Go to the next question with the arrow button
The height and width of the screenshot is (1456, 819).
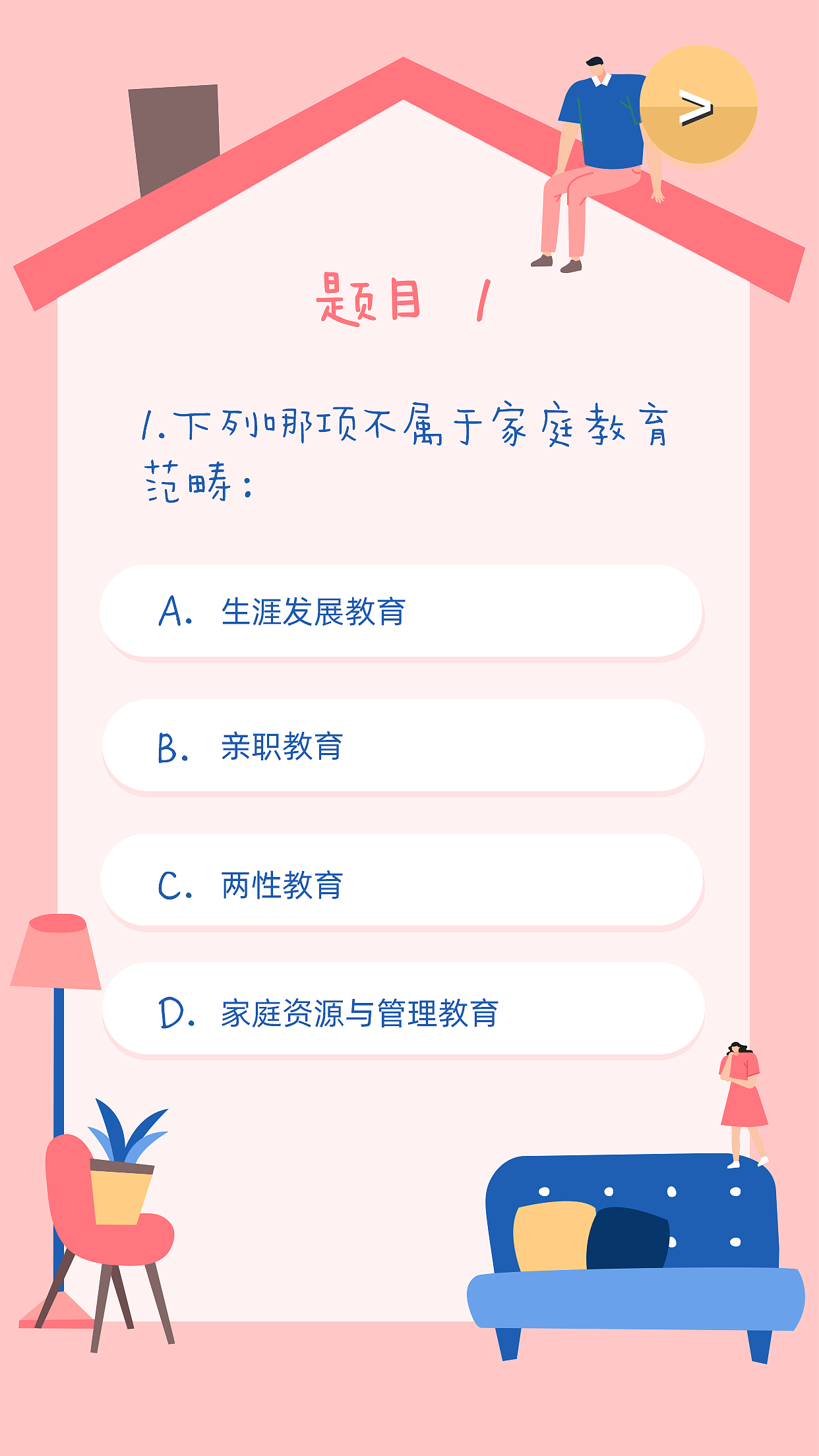coord(698,106)
